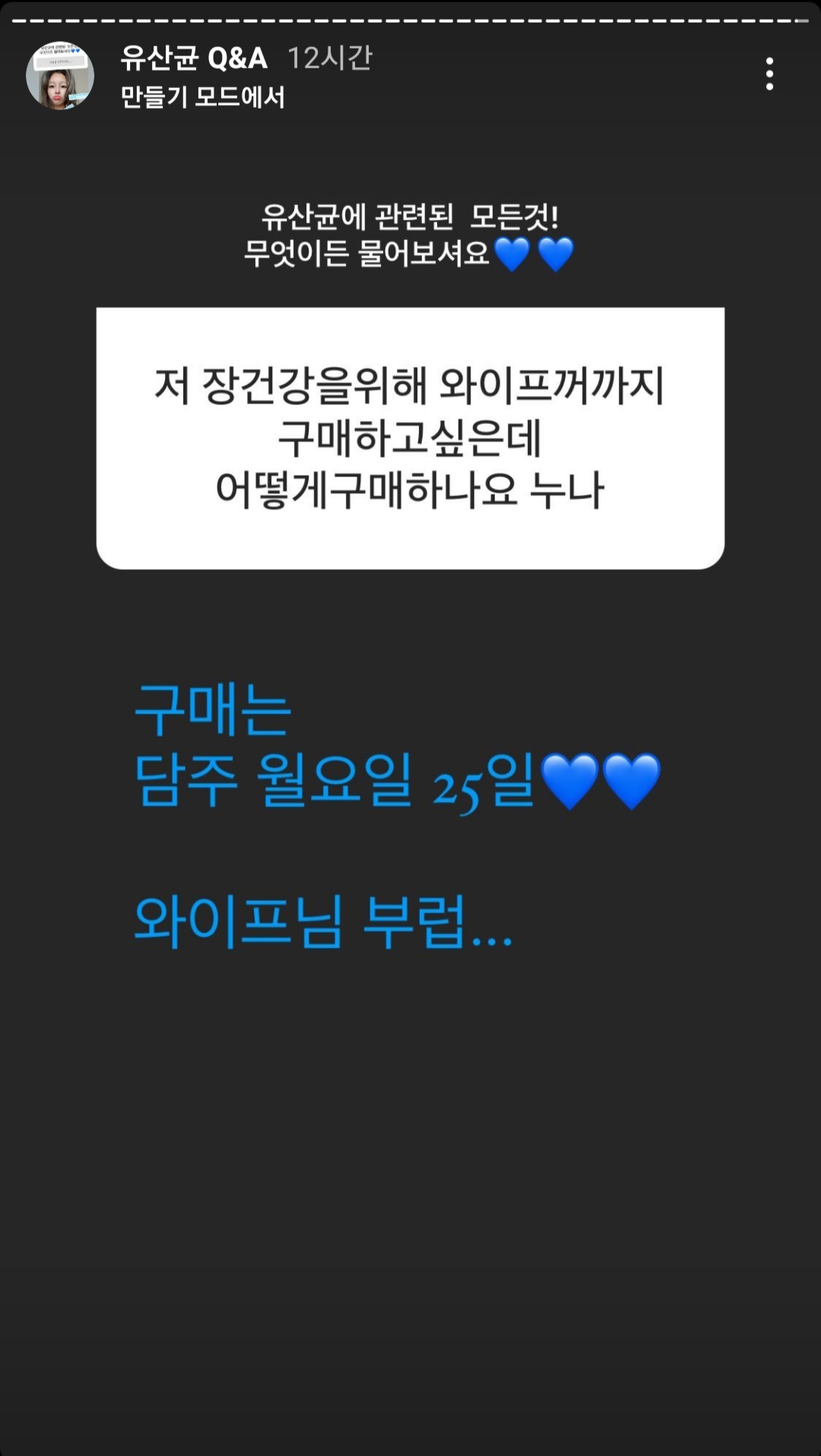
Task: Open the story overflow menu
Action: pyautogui.click(x=769, y=74)
